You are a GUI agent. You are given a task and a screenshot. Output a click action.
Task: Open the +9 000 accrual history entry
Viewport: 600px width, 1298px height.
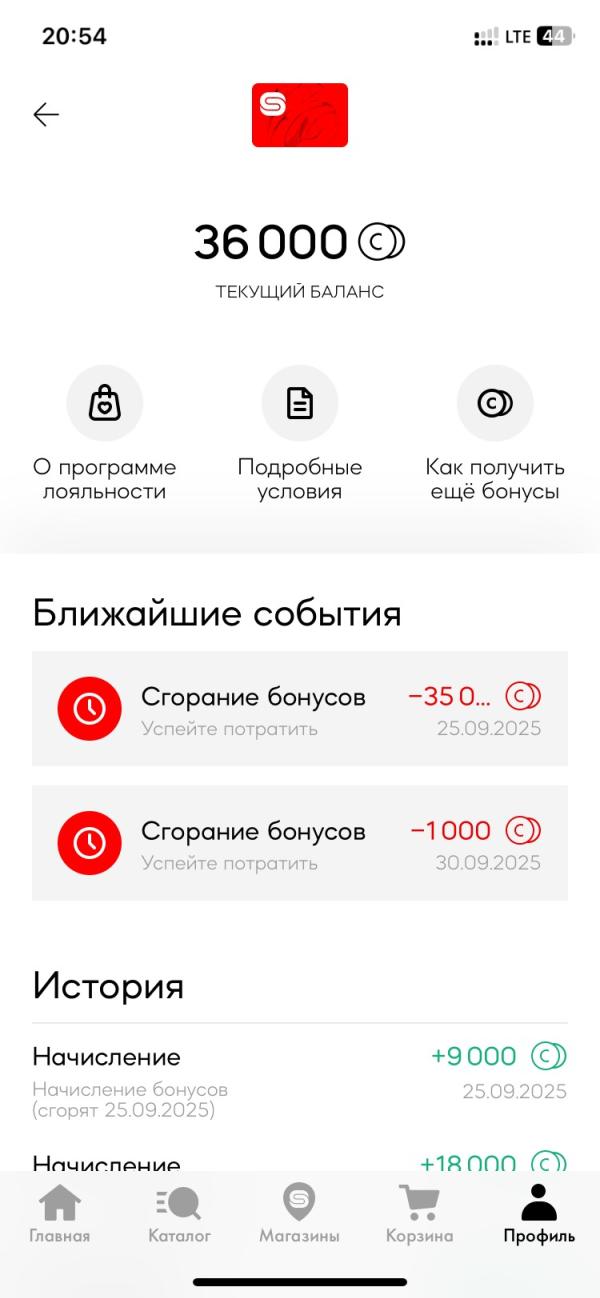pyautogui.click(x=299, y=1082)
